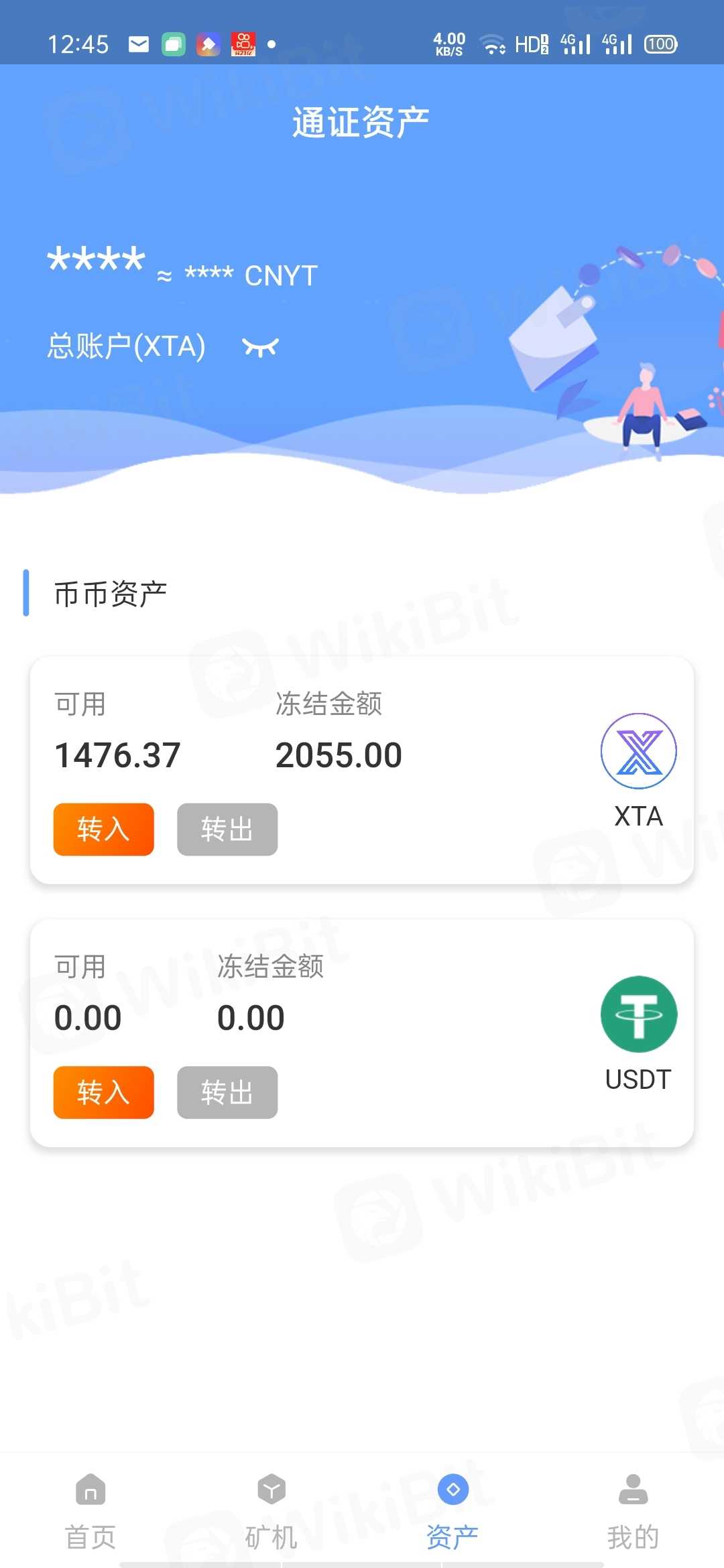
Task: Tap 转入 to deposit USDT
Action: click(x=104, y=1092)
